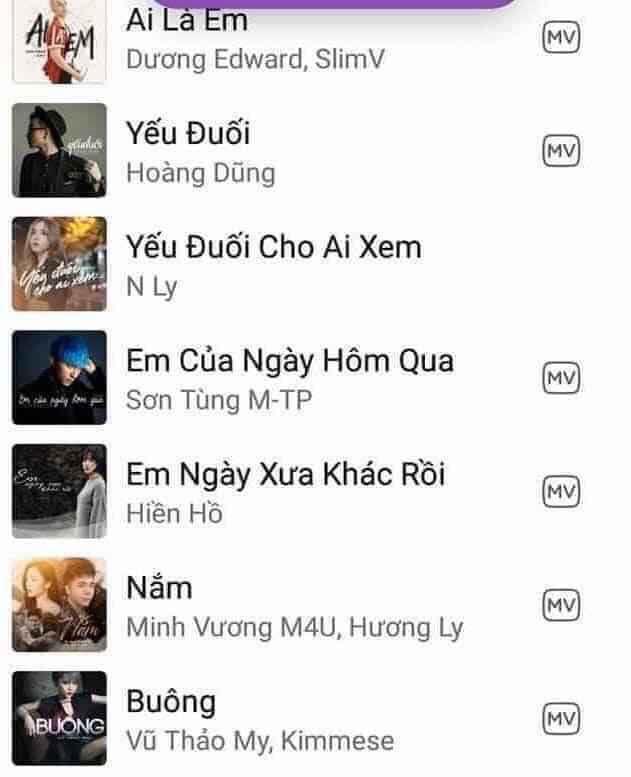This screenshot has width=631, height=777.
Task: Watch the MV of Hoàng Dũng's Yếu Đuối
Action: click(561, 150)
